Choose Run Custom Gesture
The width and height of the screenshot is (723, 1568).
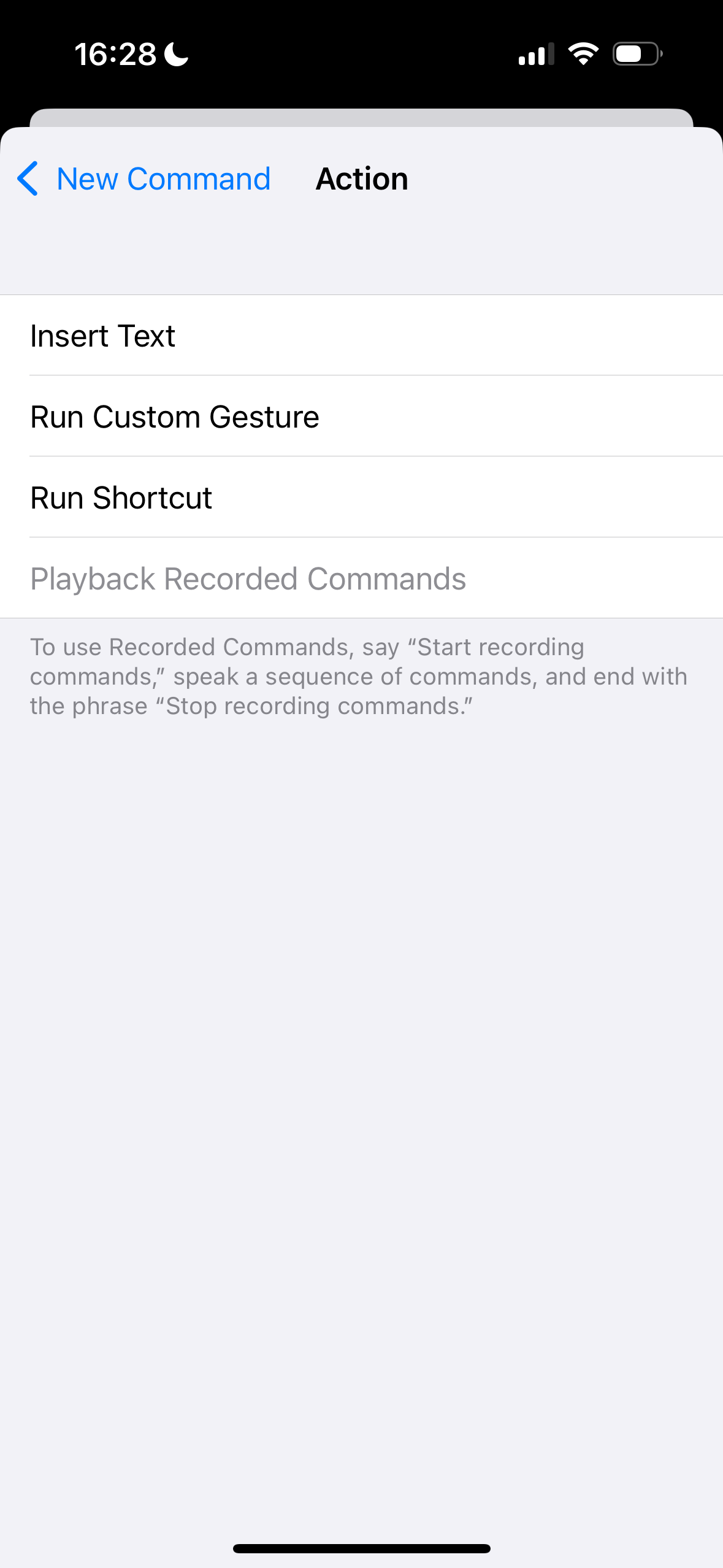pyautogui.click(x=175, y=417)
